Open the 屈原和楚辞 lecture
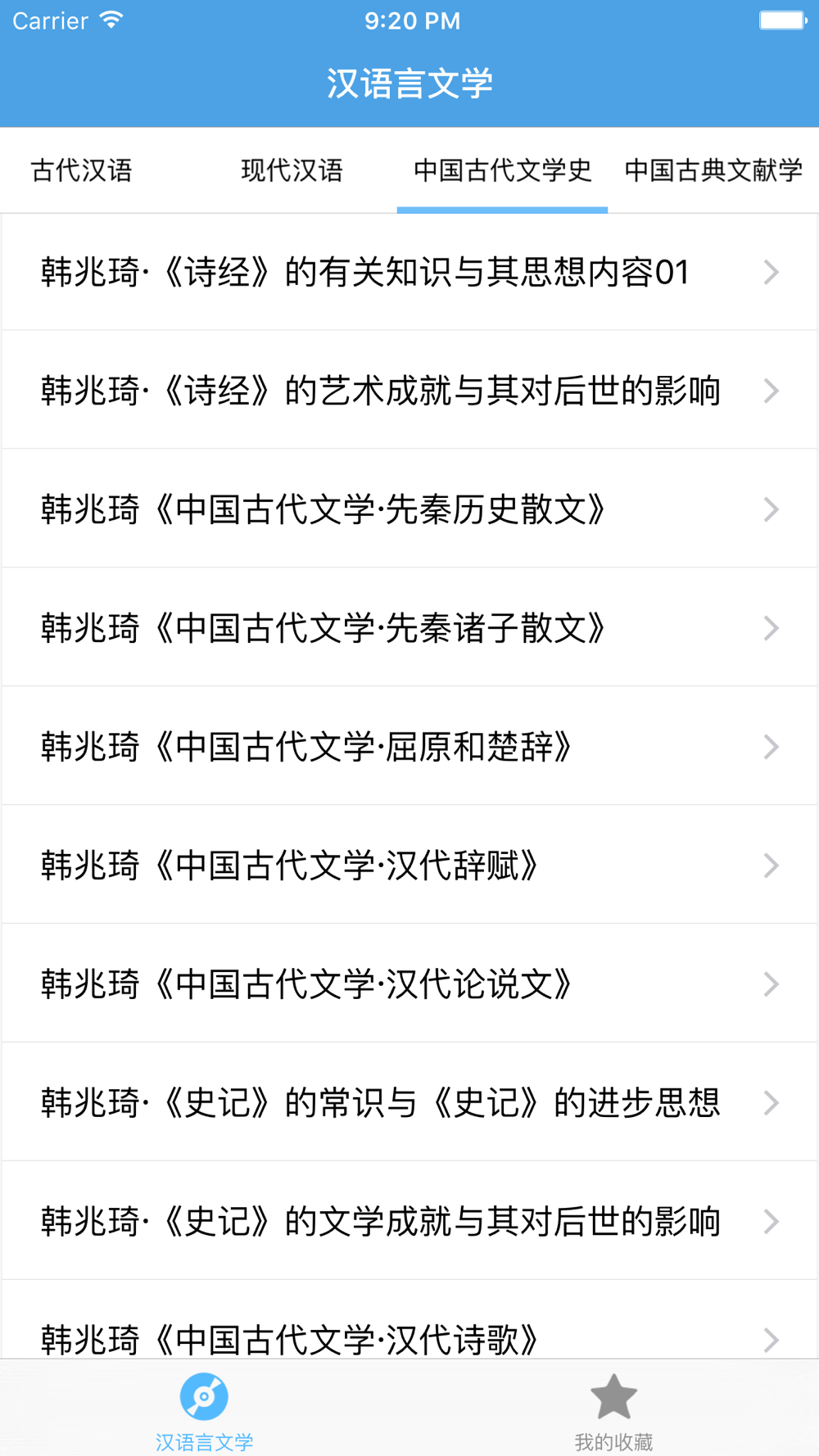This screenshot has height=1456, width=819. coord(409,747)
